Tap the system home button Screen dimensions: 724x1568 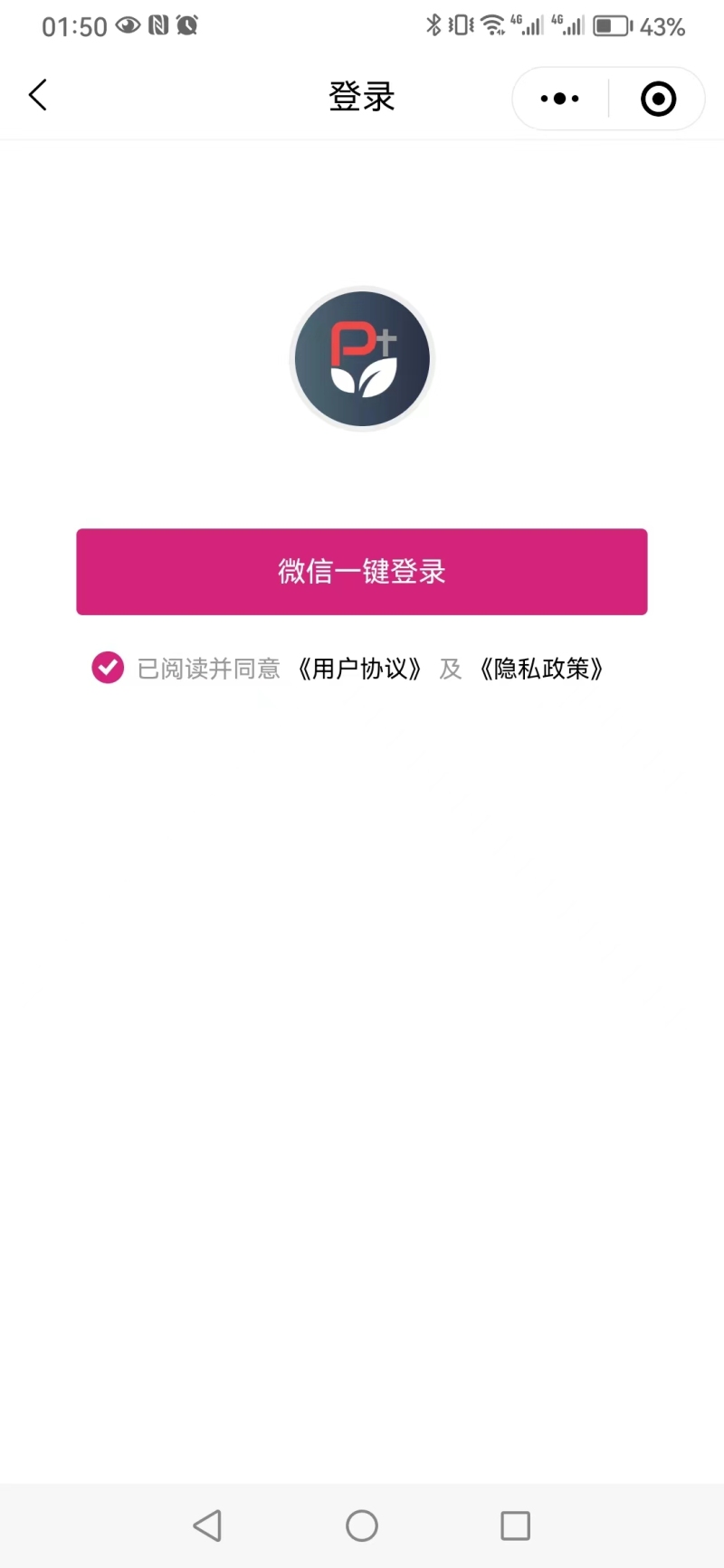362,1526
